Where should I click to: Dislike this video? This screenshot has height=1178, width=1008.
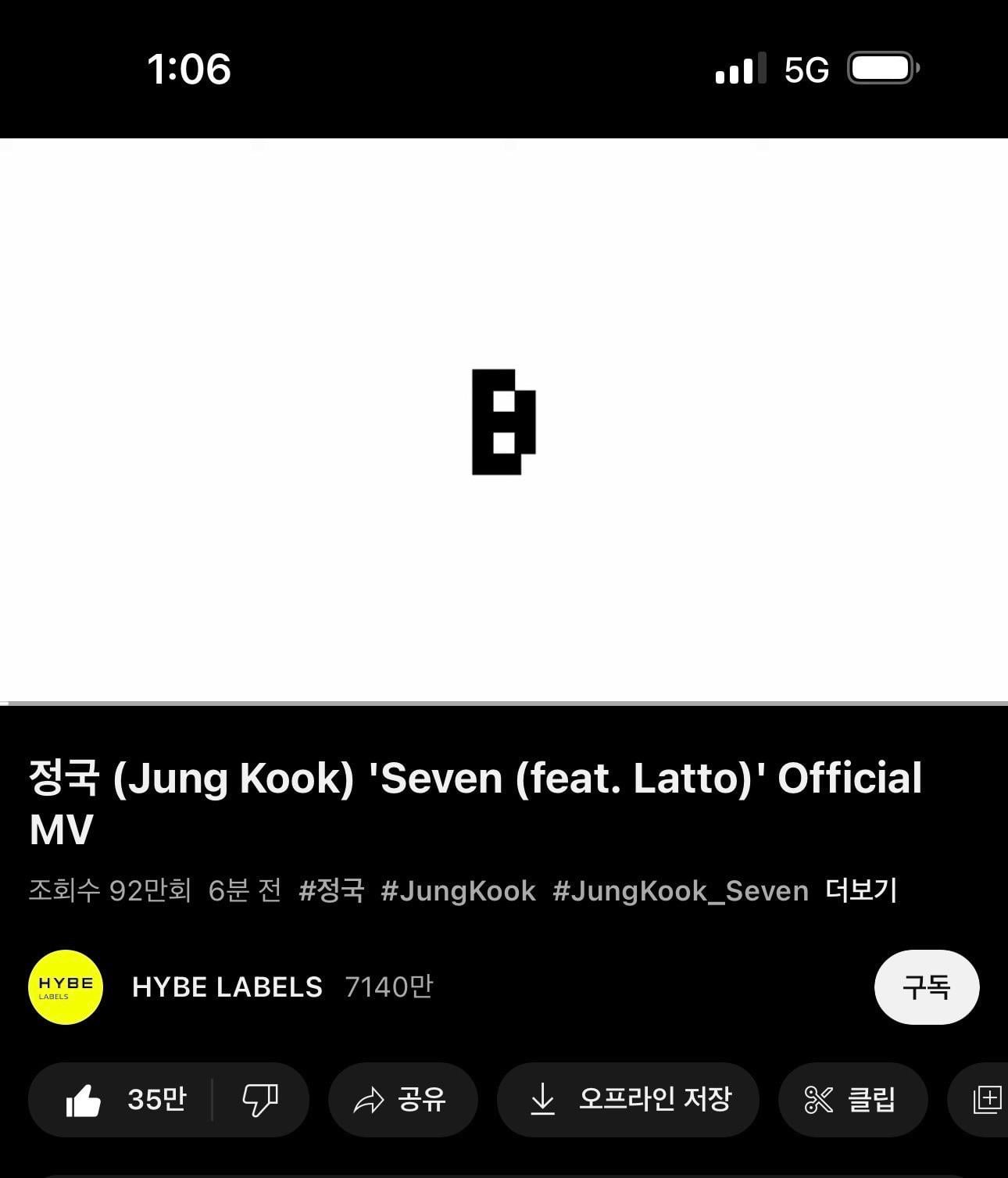coord(260,1100)
